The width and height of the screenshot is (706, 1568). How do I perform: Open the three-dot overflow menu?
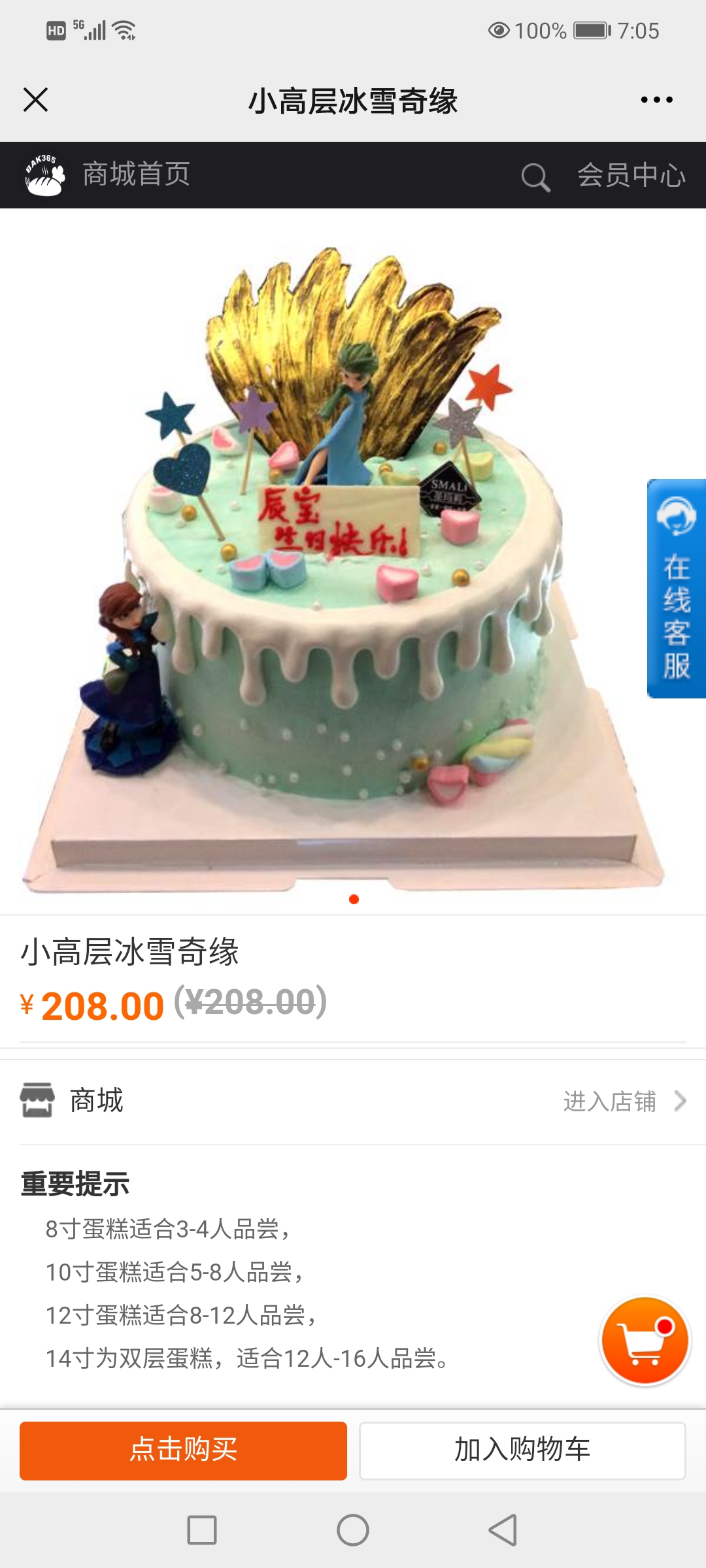click(x=656, y=100)
